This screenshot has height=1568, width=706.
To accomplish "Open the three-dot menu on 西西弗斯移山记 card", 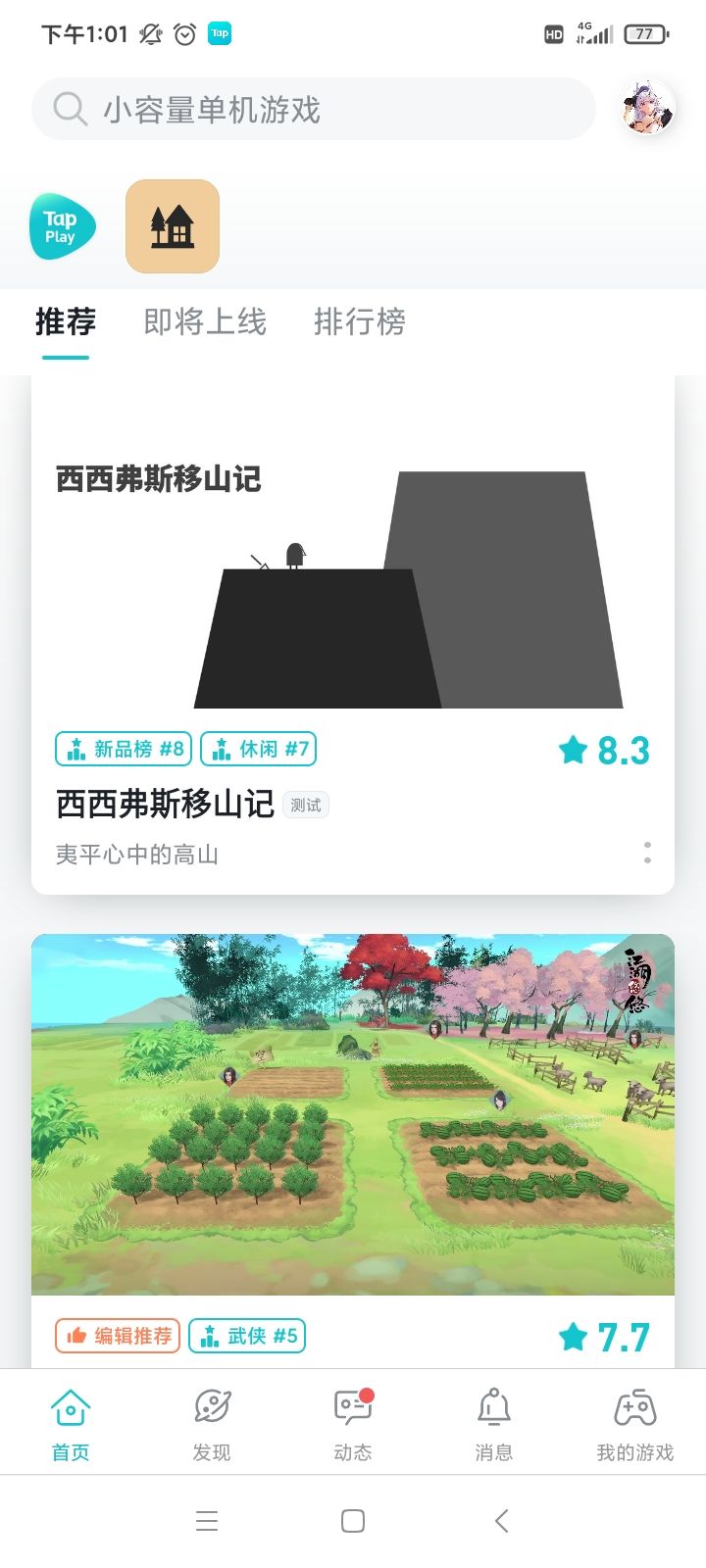I will click(x=647, y=854).
